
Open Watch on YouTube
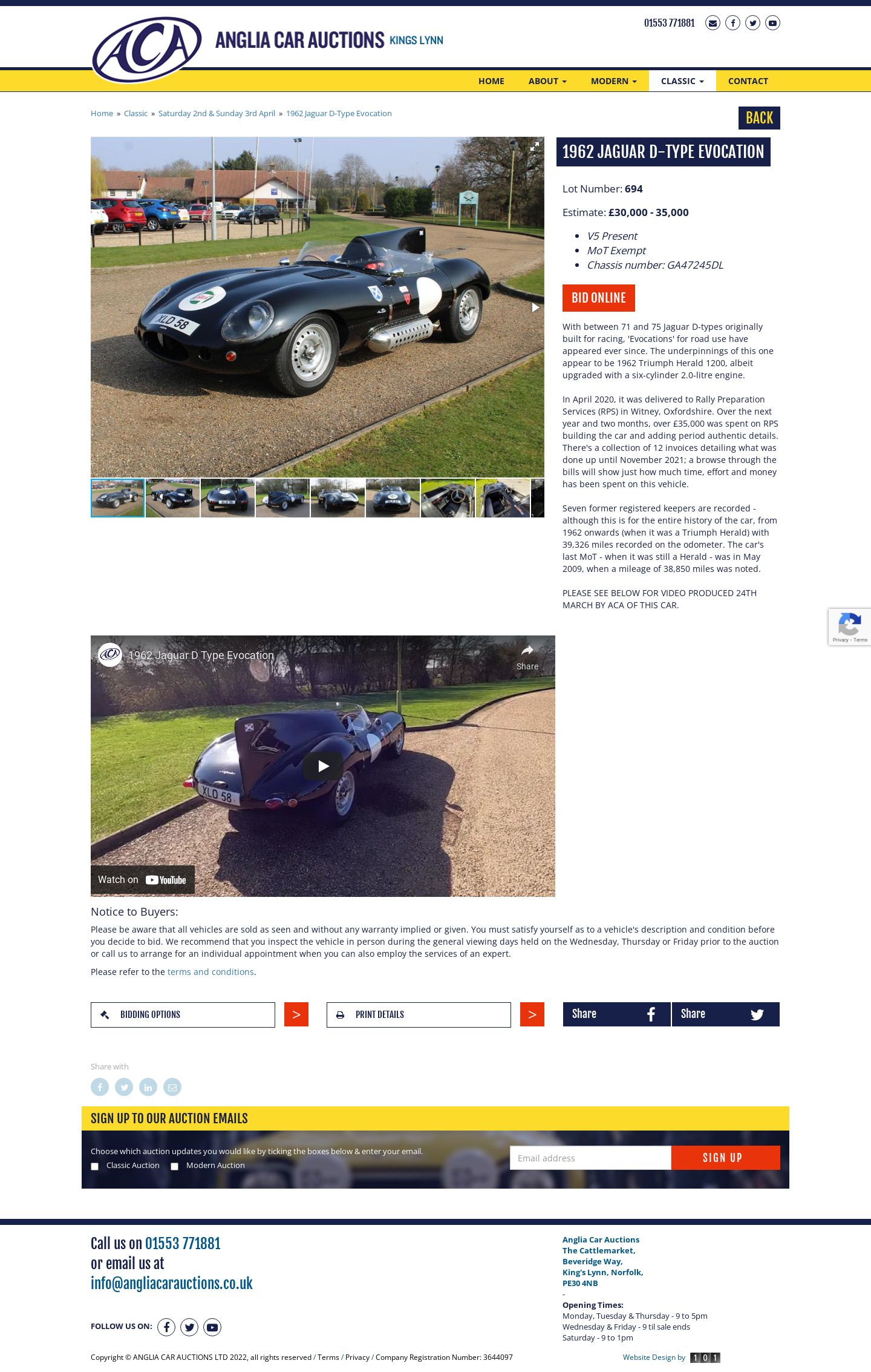coord(143,880)
